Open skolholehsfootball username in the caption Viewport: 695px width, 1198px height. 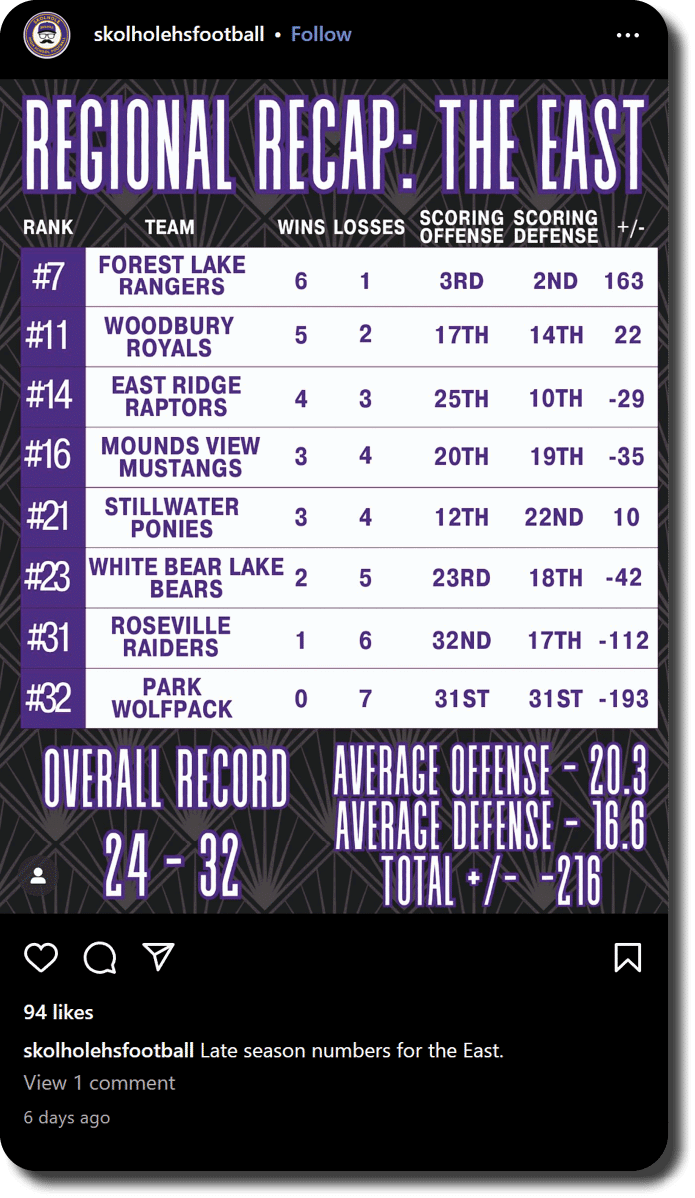point(108,1051)
